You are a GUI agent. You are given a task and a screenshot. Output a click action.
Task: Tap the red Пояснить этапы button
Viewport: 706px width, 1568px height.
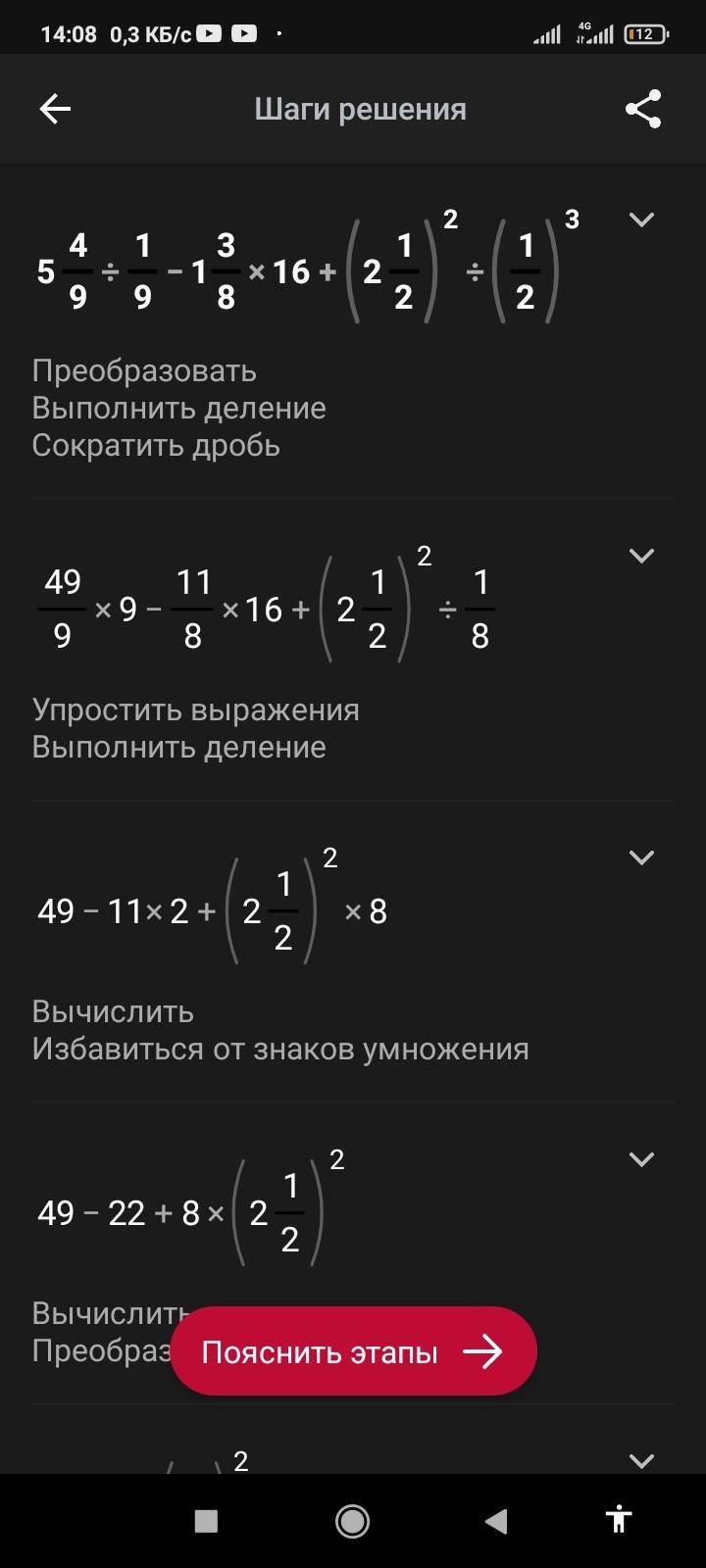[354, 1351]
